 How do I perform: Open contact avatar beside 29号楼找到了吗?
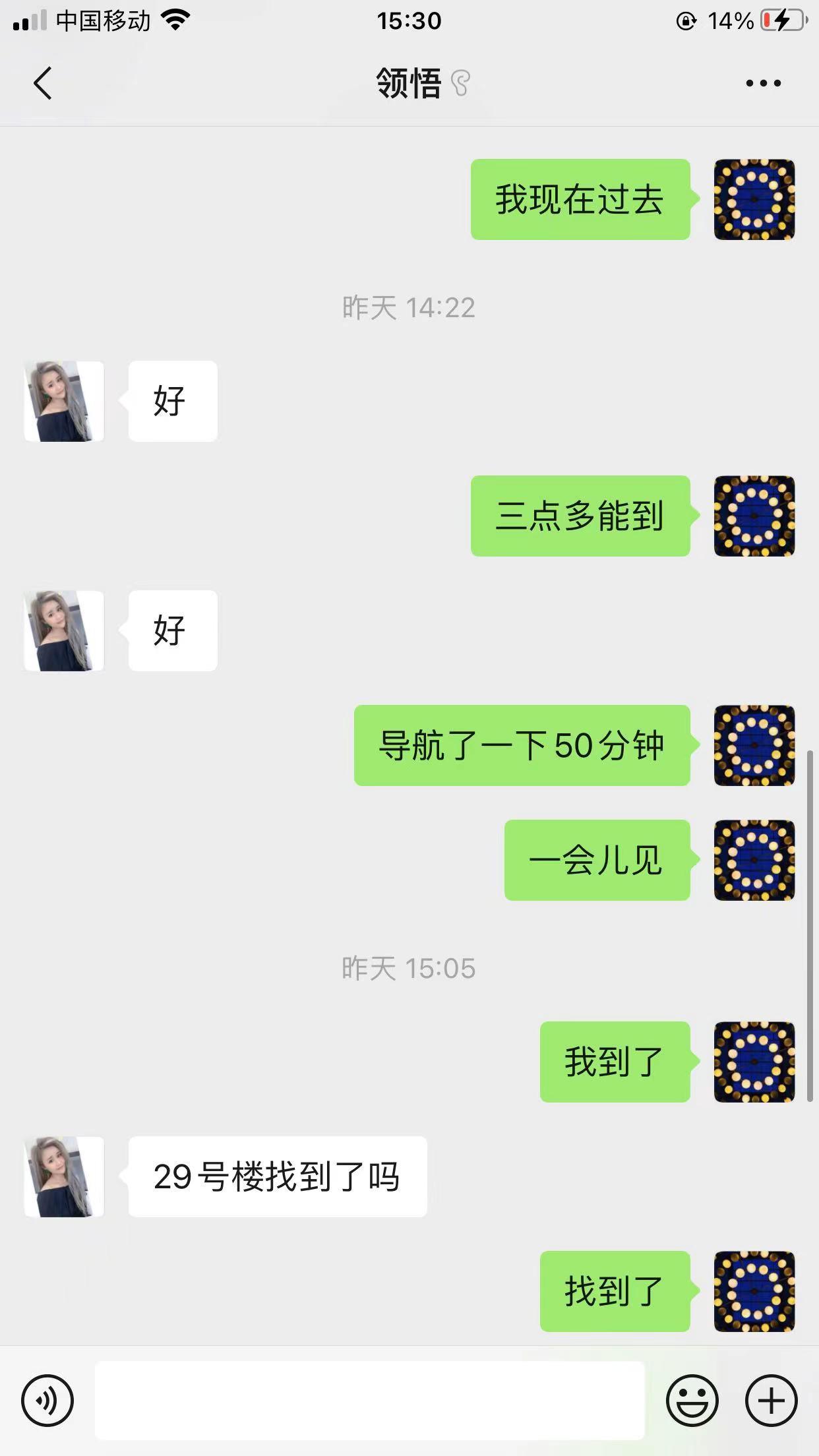coord(64,1176)
